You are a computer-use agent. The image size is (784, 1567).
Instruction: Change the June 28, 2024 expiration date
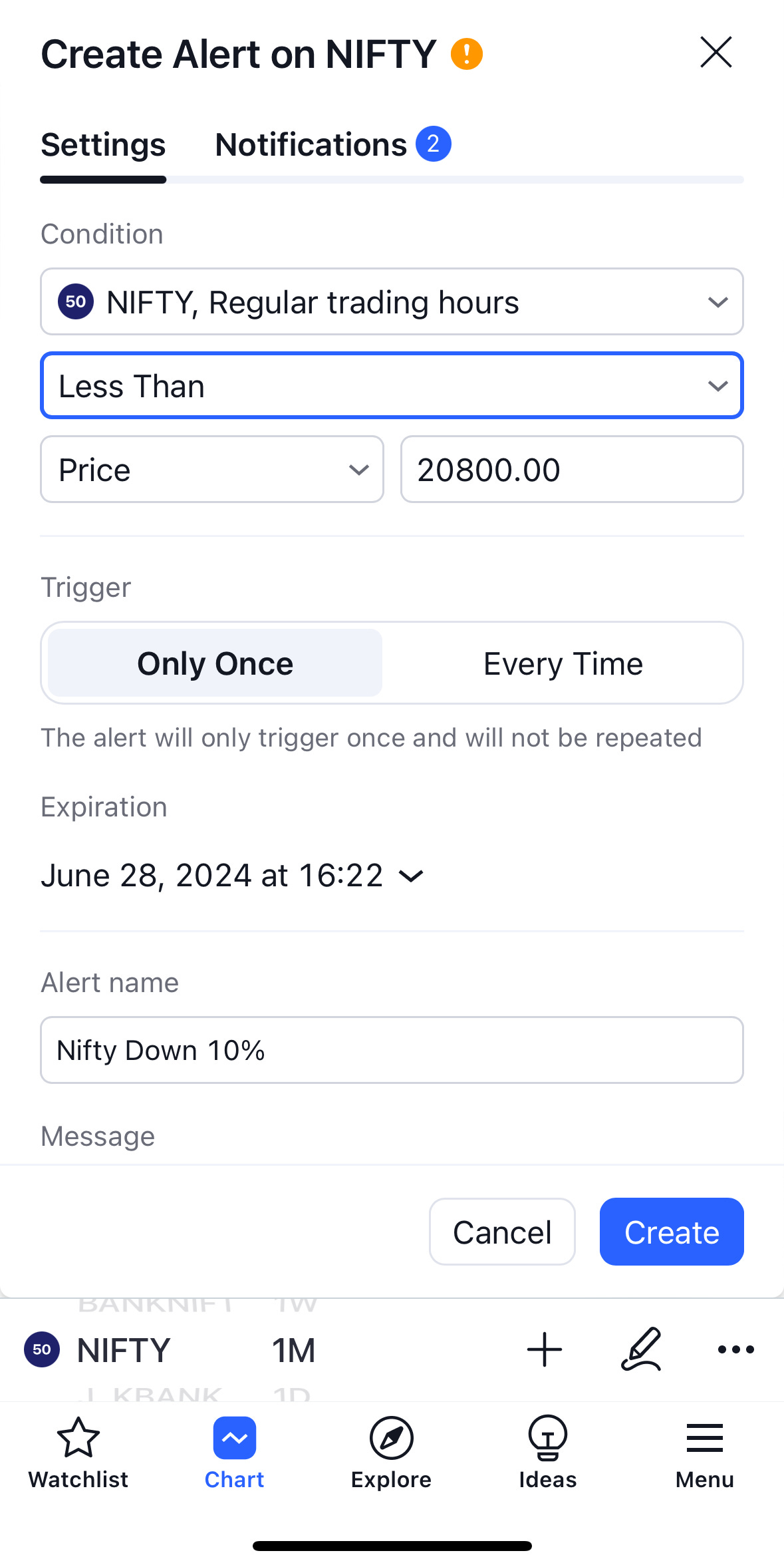click(232, 875)
